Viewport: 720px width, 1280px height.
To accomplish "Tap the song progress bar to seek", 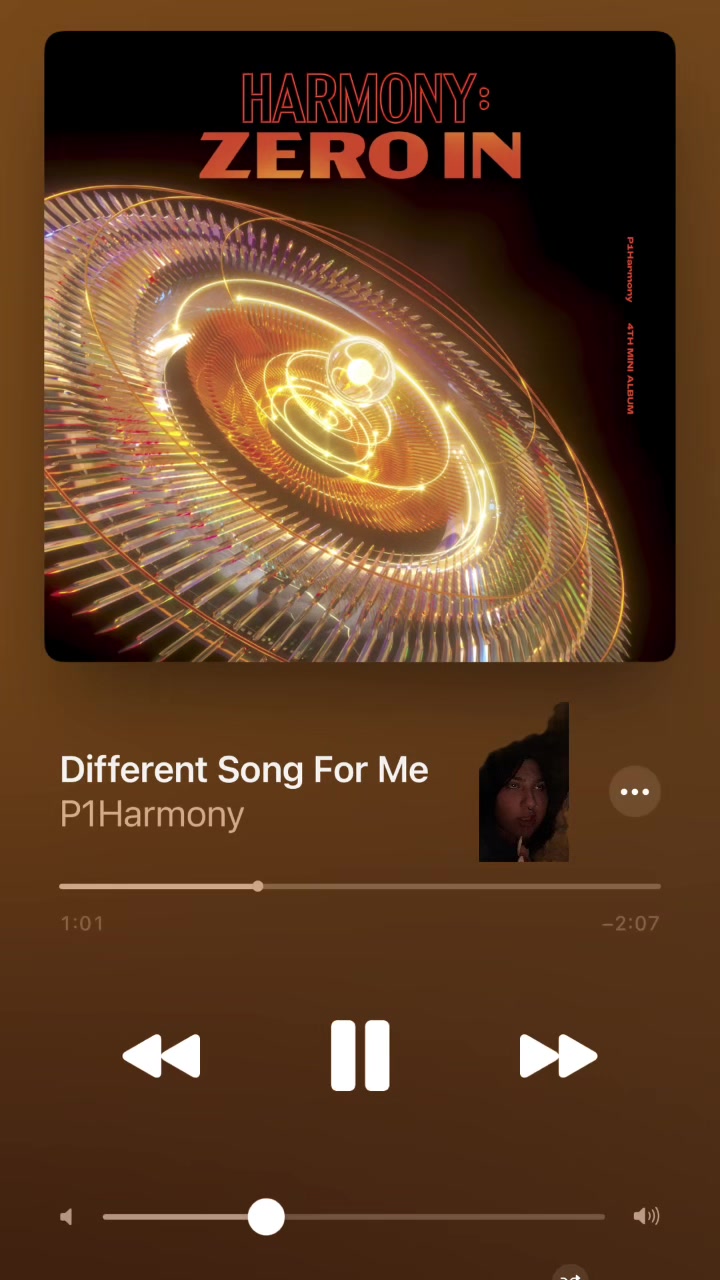I will pyautogui.click(x=360, y=886).
